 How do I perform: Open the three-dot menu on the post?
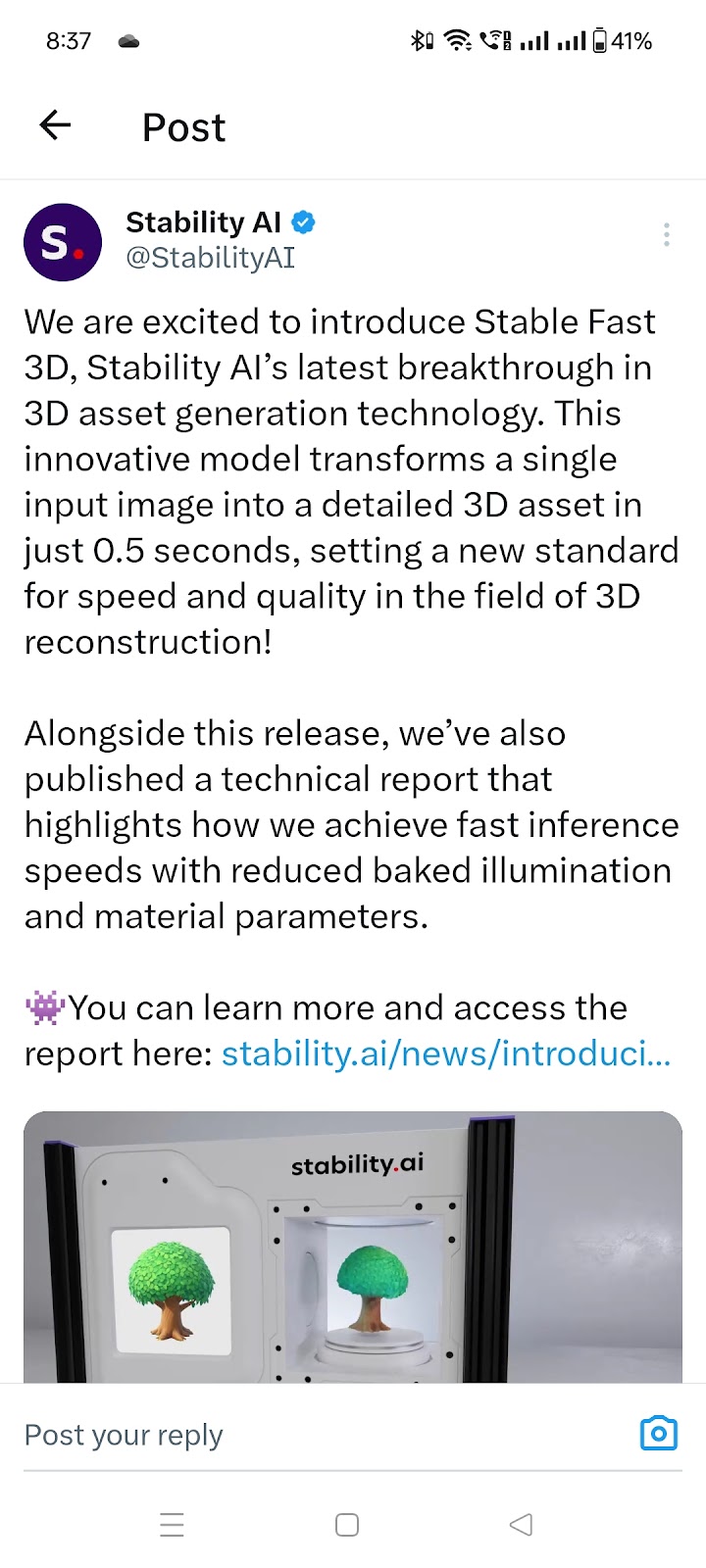[x=666, y=235]
